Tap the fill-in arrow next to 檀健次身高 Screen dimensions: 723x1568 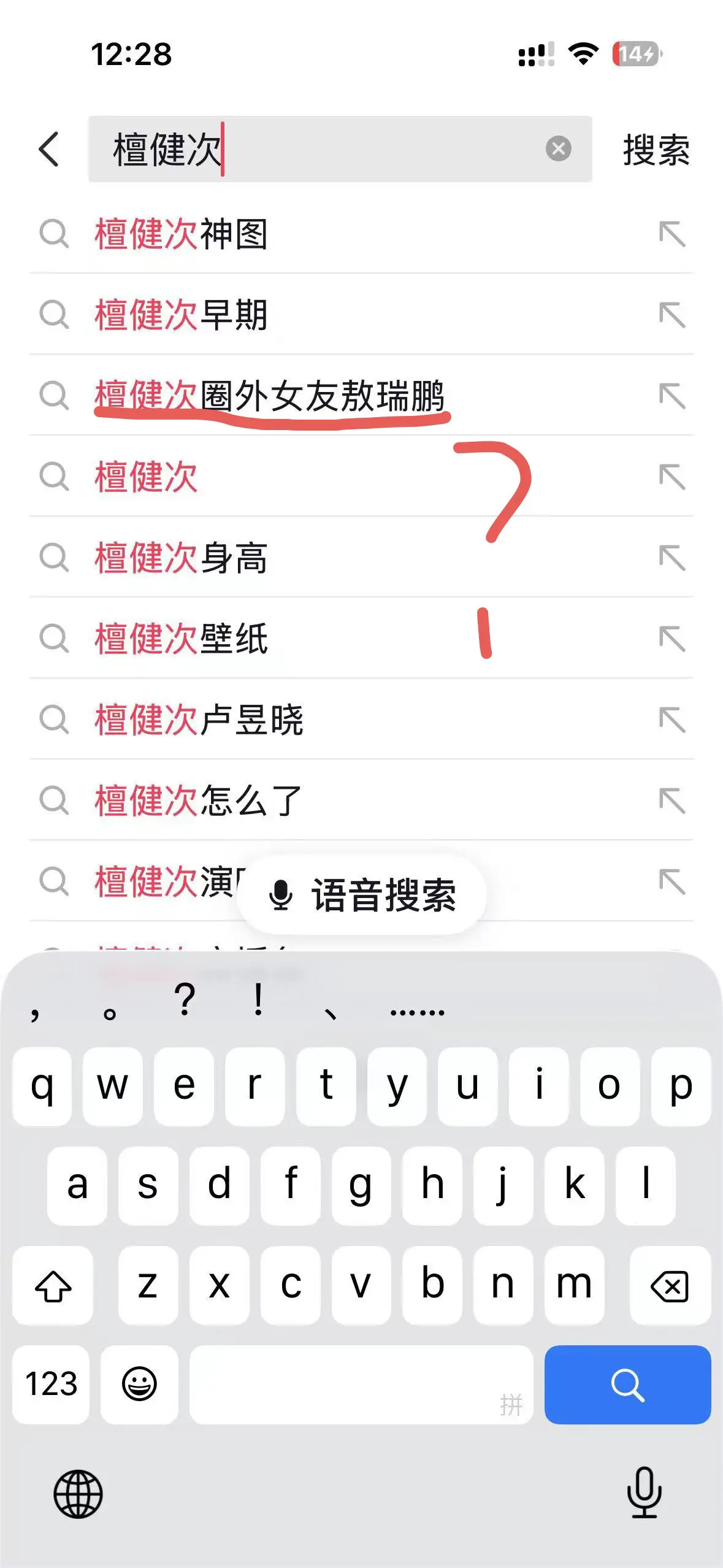tap(673, 557)
